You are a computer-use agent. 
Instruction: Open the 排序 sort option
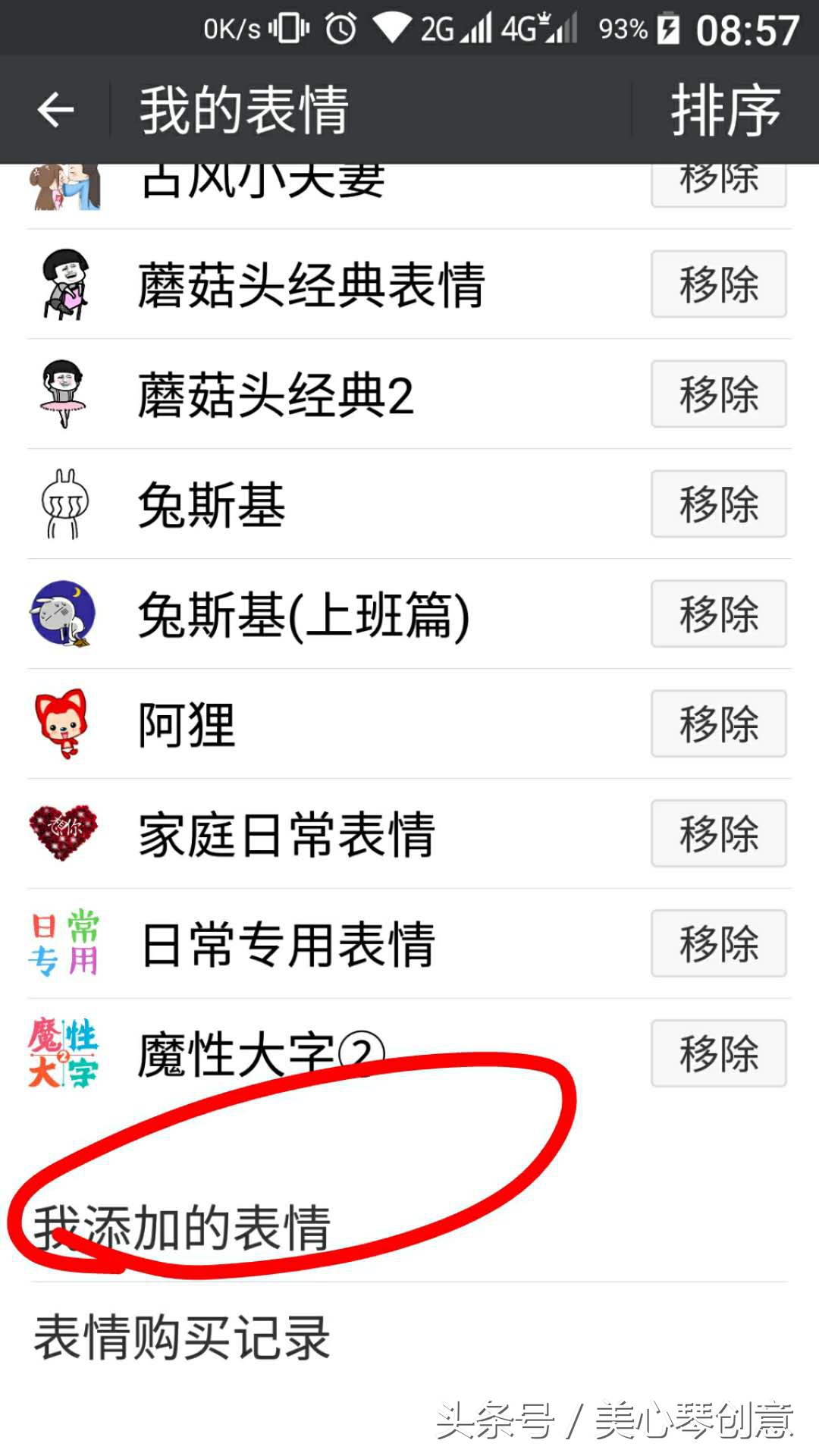point(726,111)
